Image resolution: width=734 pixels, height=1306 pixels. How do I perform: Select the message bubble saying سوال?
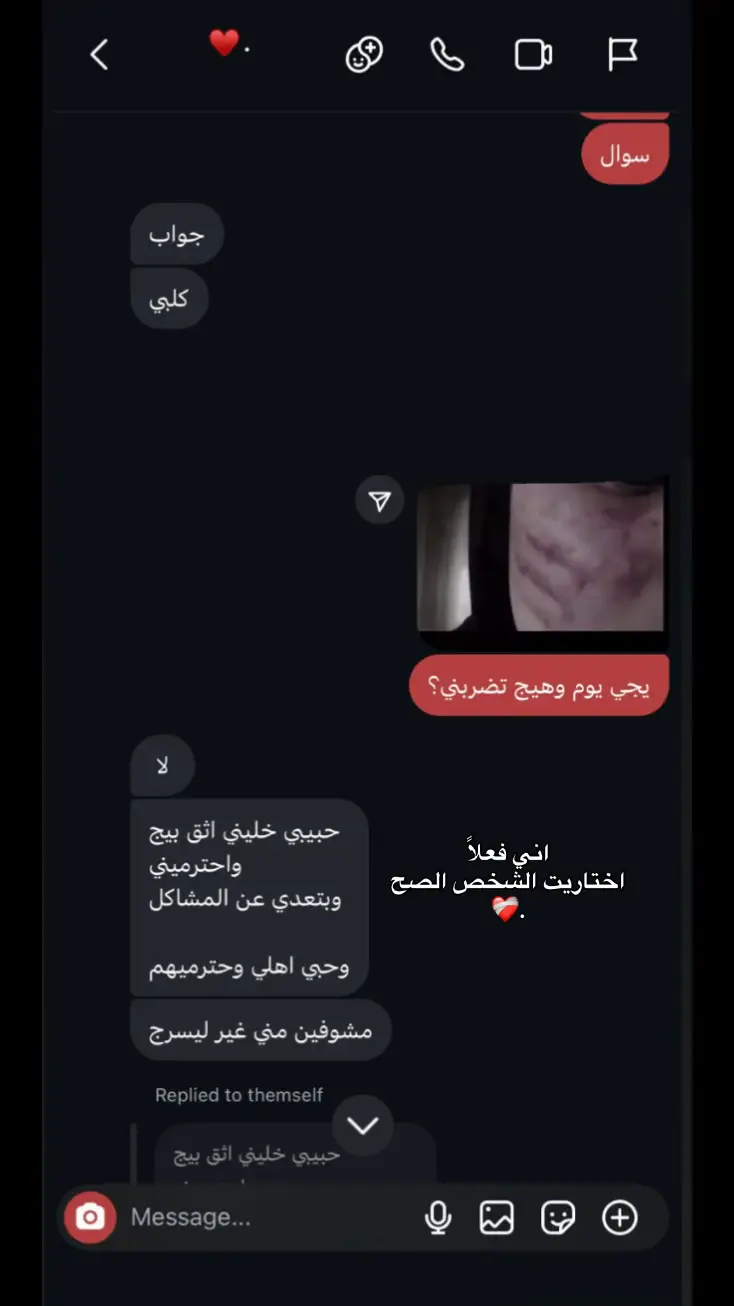(x=625, y=154)
